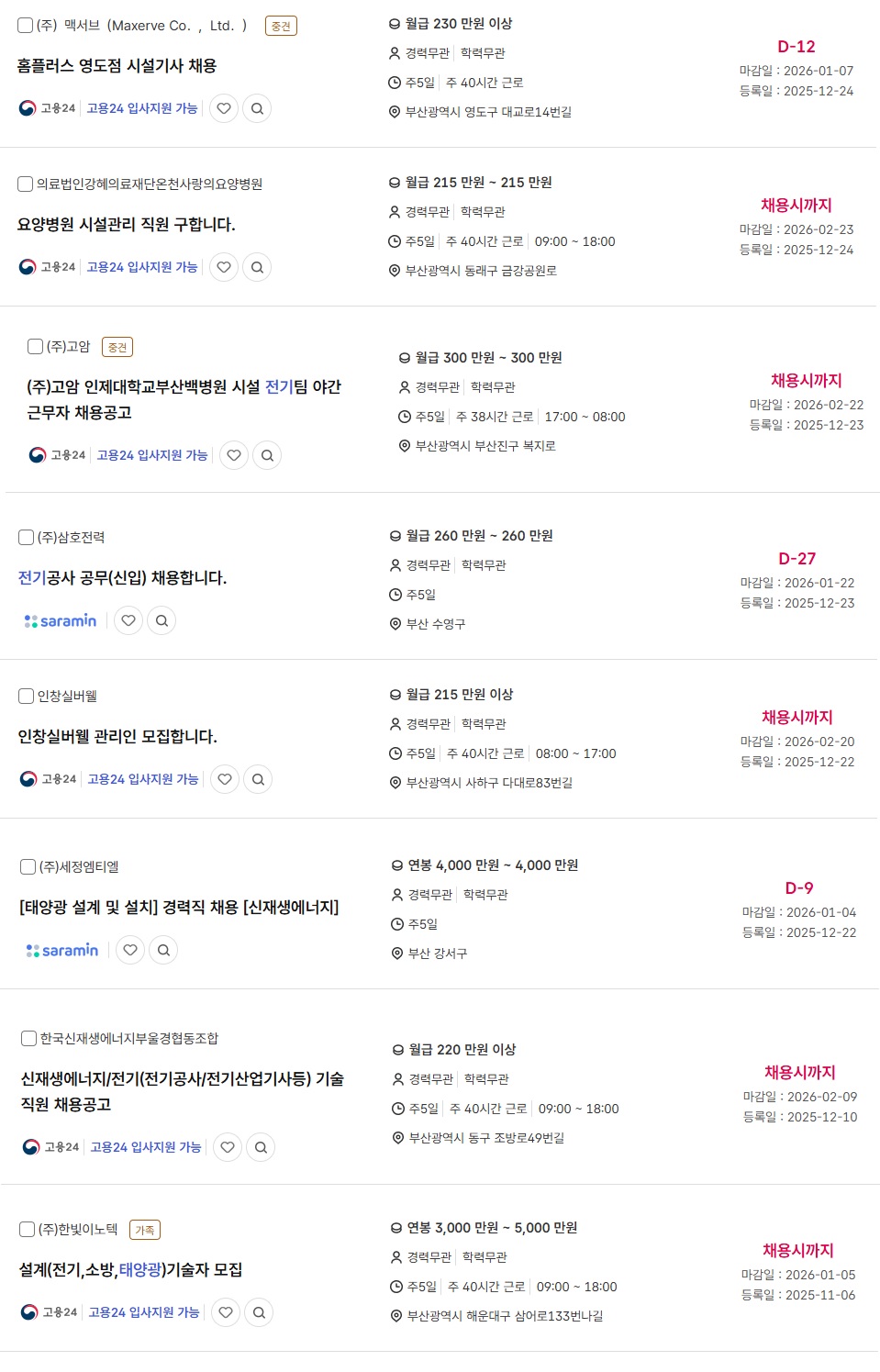Open 전기공사 공무(신입) 채용합니다 posting
Screen dimensions: 880x1372
coord(122,578)
